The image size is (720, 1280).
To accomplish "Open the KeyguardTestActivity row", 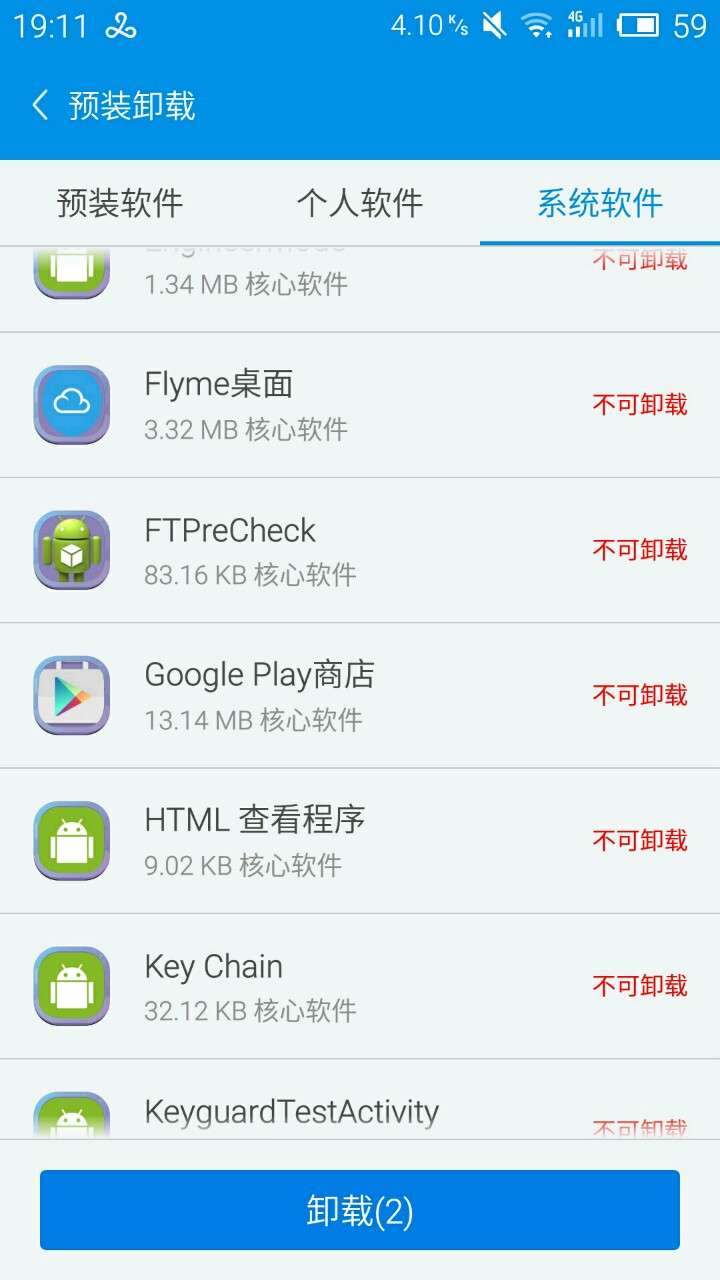I will pos(360,1112).
